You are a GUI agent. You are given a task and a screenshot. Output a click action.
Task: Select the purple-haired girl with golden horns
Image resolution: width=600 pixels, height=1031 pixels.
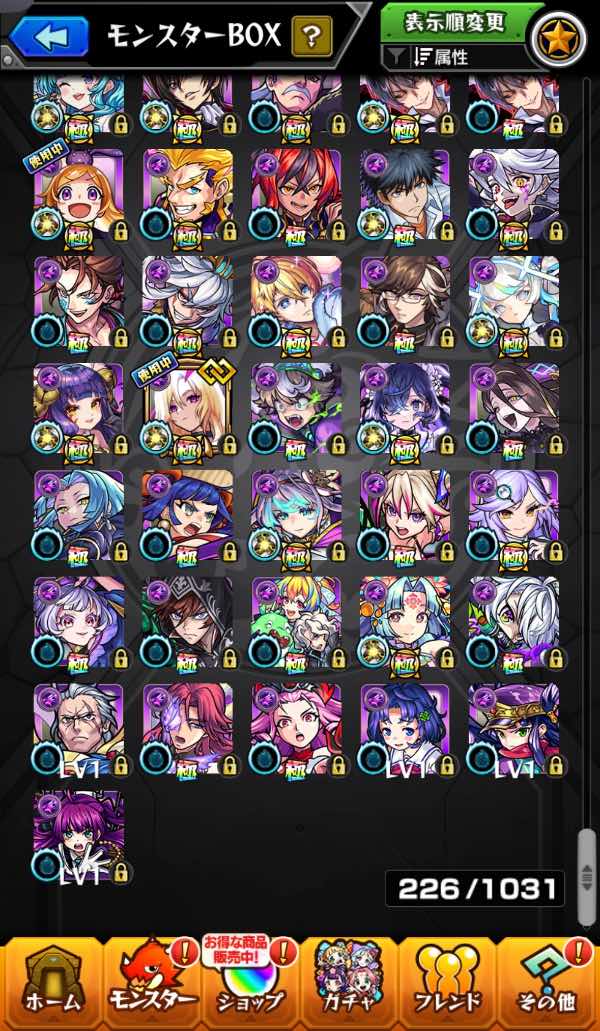click(79, 409)
